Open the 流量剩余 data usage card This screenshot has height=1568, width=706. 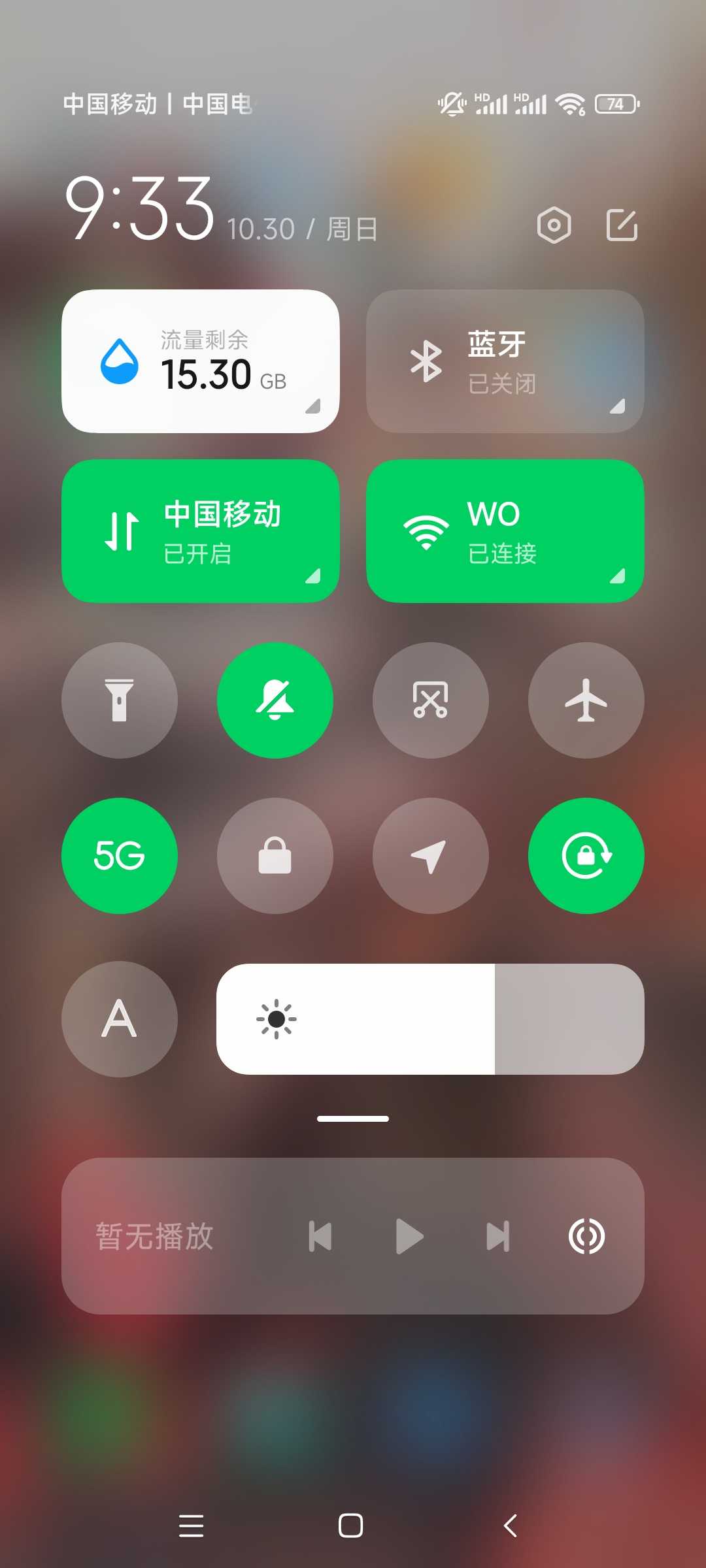200,361
